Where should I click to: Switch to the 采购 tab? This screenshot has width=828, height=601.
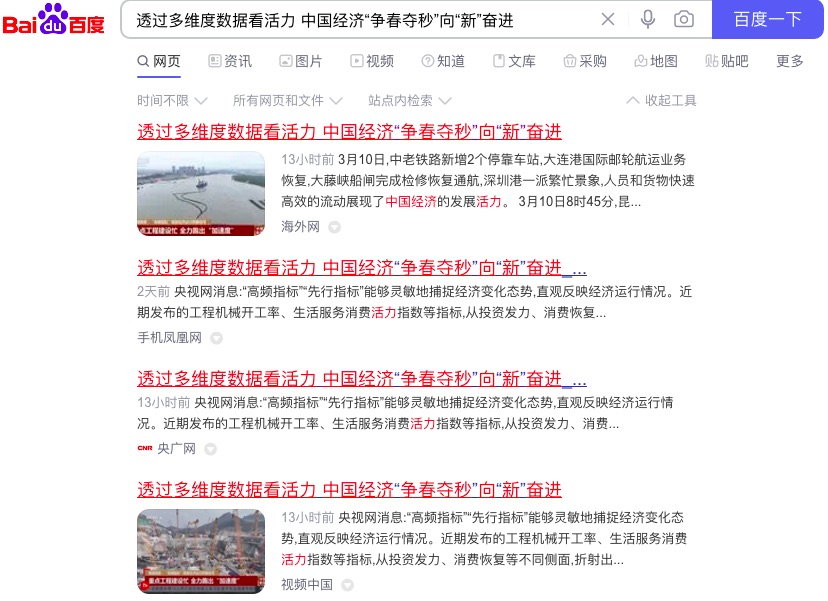[585, 61]
